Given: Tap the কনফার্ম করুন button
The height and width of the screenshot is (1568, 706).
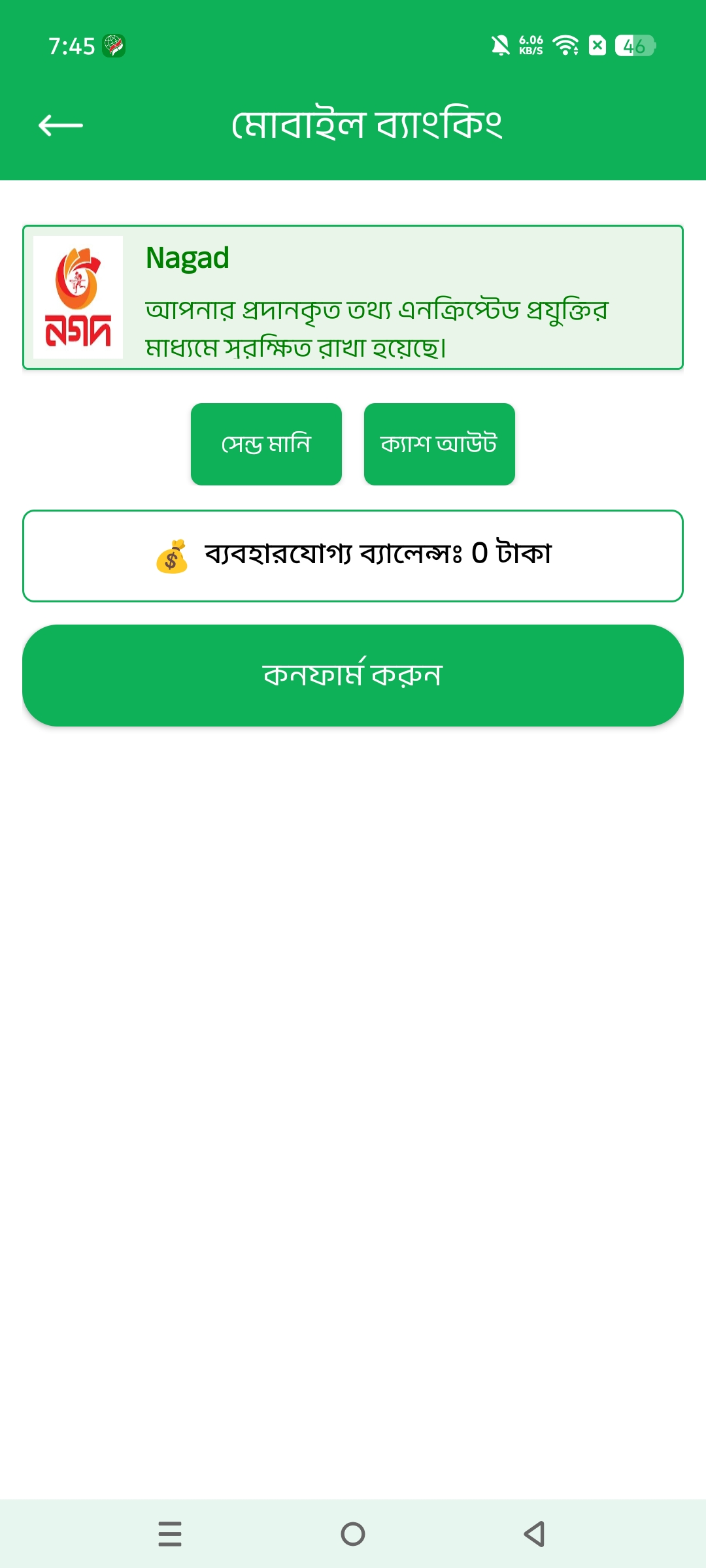Looking at the screenshot, I should point(353,675).
